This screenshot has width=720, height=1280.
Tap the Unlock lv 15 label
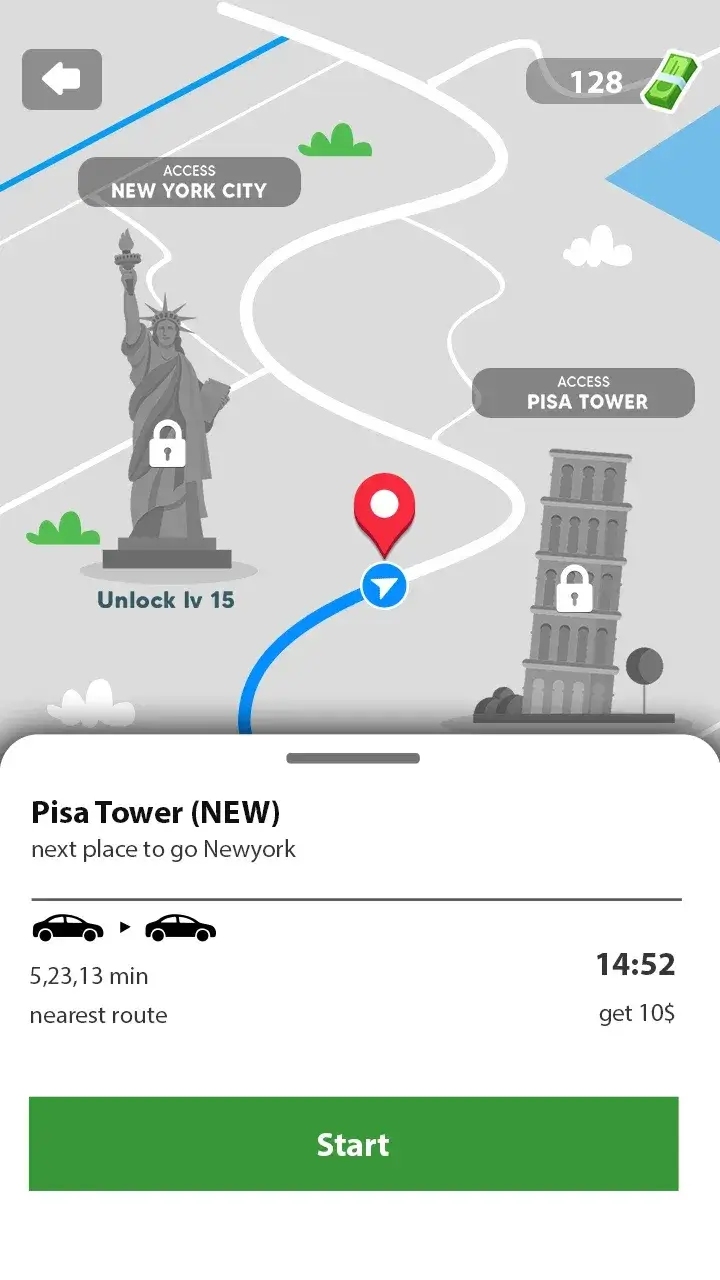click(166, 600)
